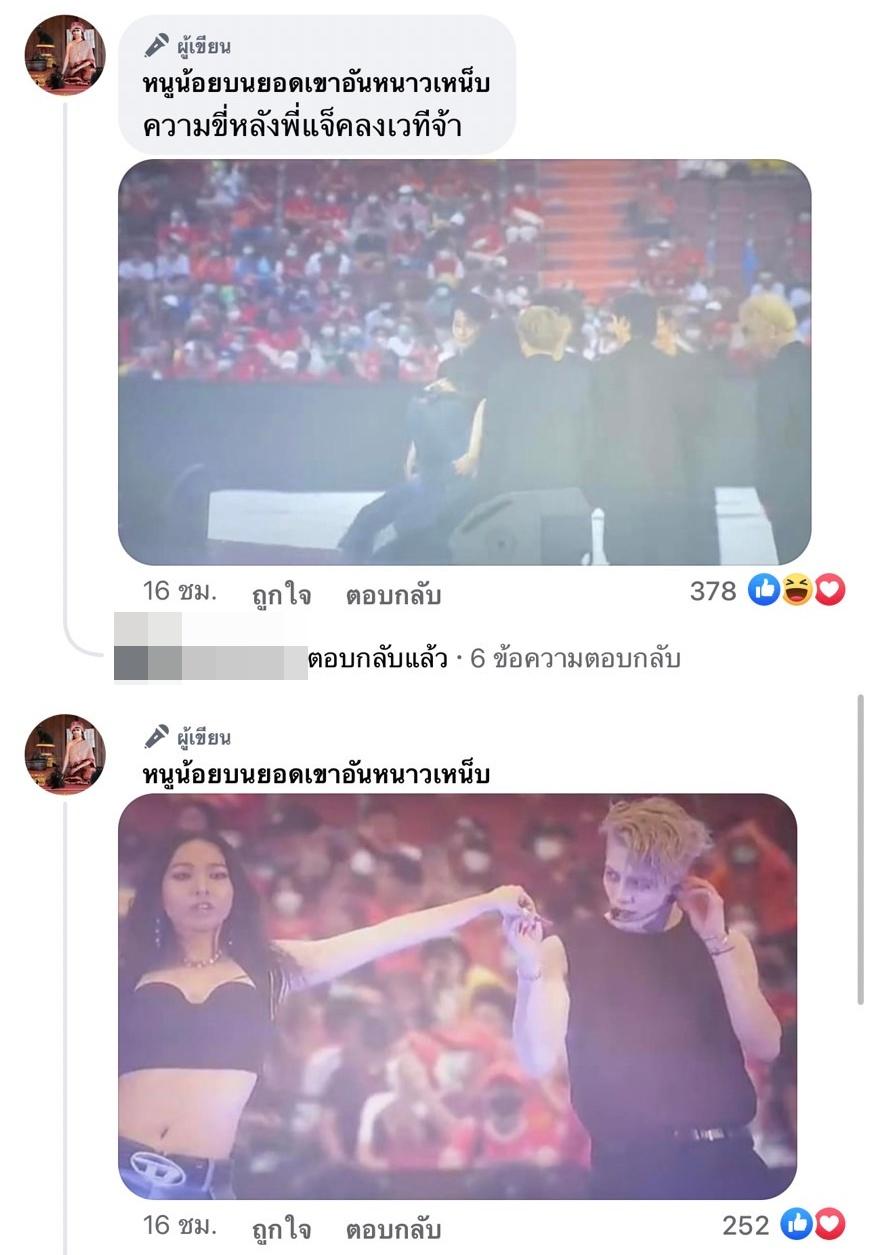Open the commenter name above the ความขี่หลังพี่แจ็คลงเวทีจ้า text
This screenshot has height=1255, width=870.
click(x=316, y=84)
